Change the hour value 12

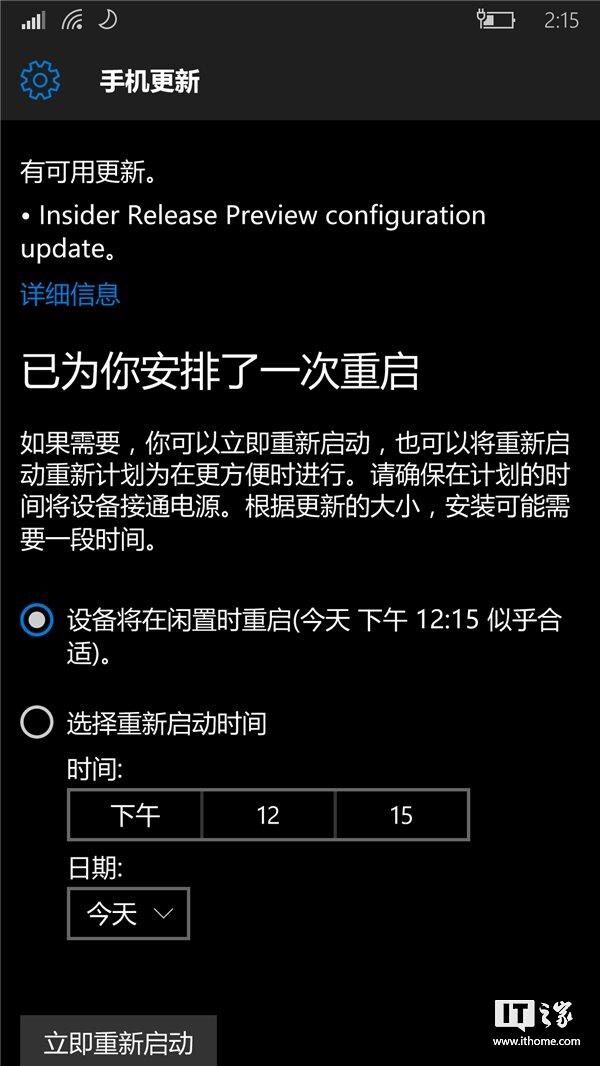coord(268,814)
